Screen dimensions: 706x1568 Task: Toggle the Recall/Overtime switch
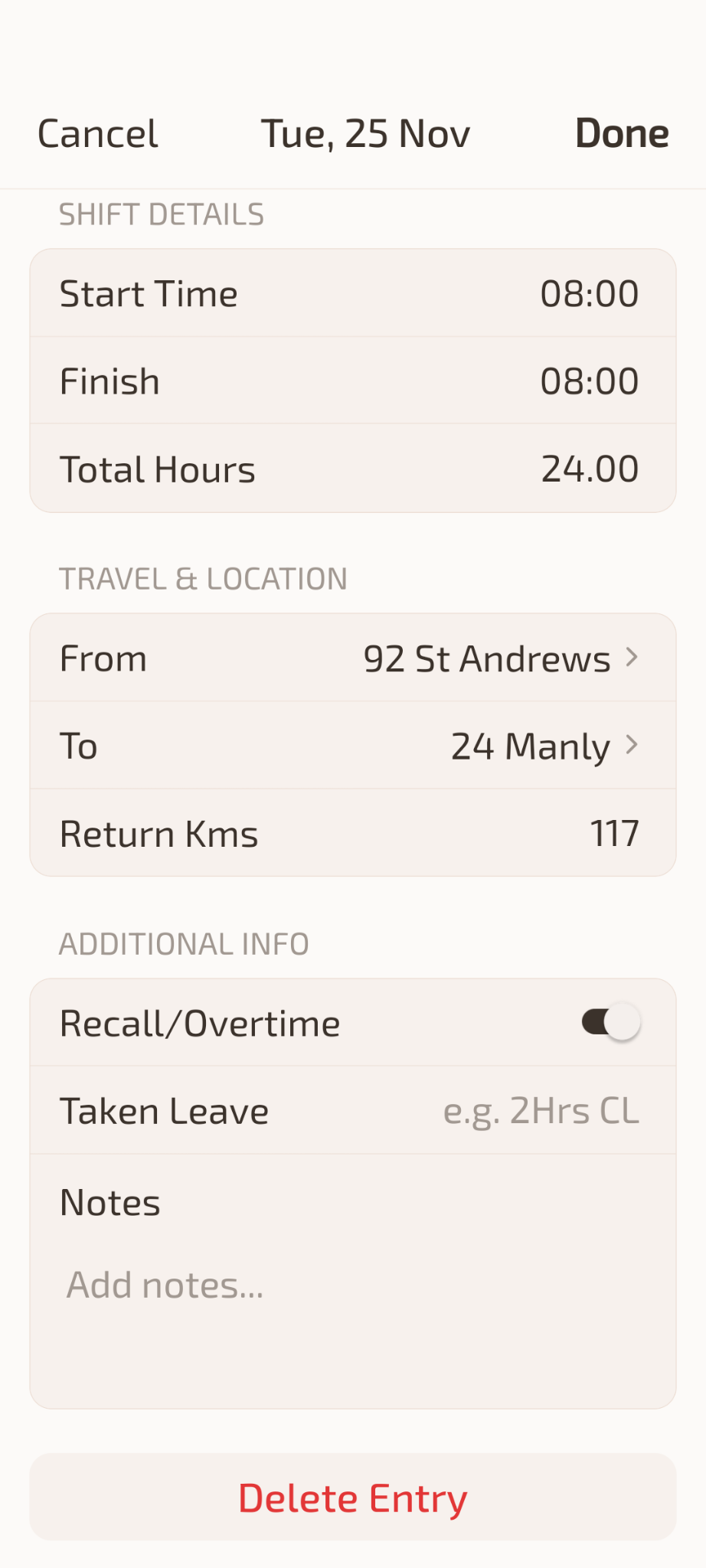coord(610,1023)
